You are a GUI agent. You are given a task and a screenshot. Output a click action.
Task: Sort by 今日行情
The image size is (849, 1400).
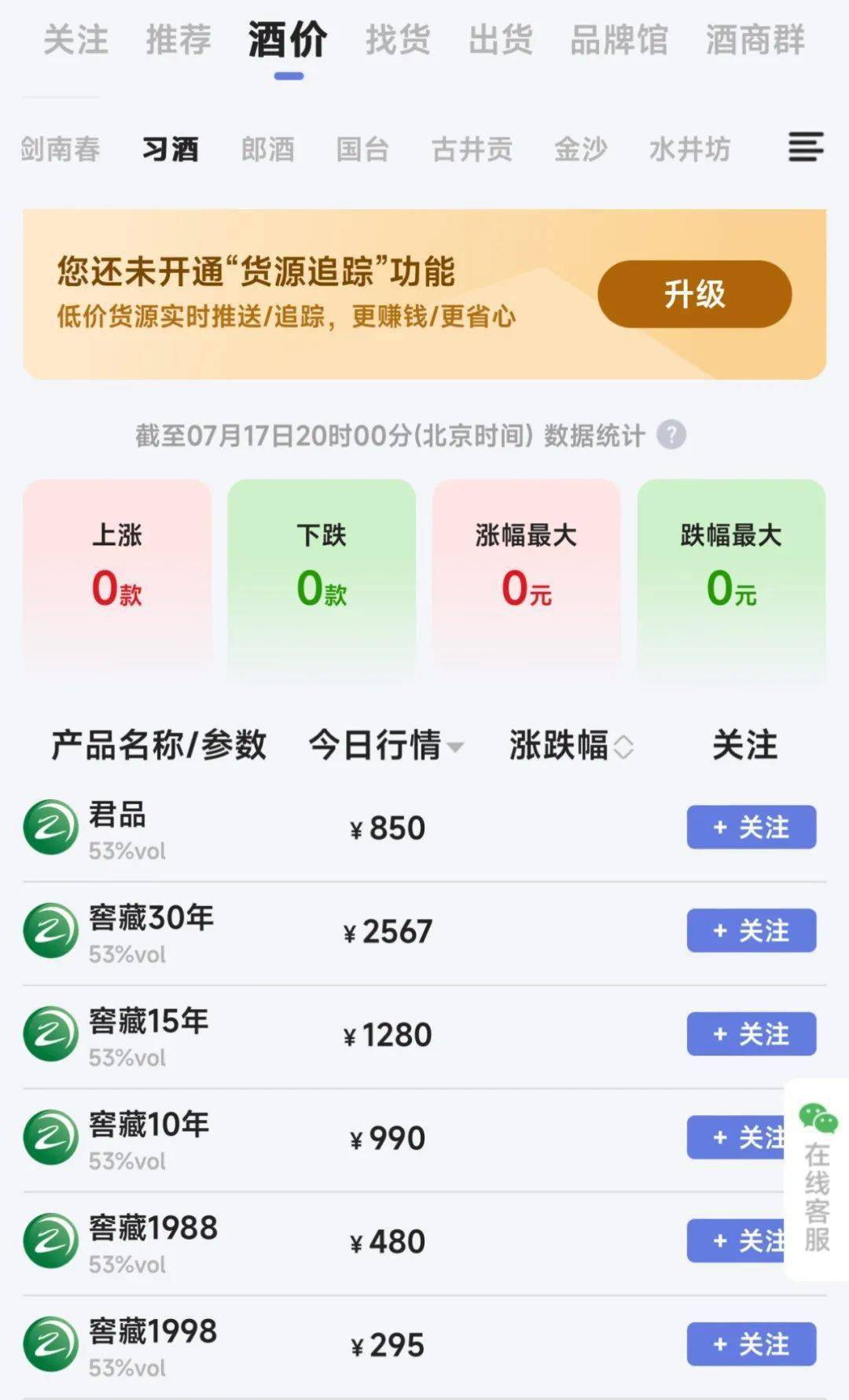pyautogui.click(x=385, y=745)
